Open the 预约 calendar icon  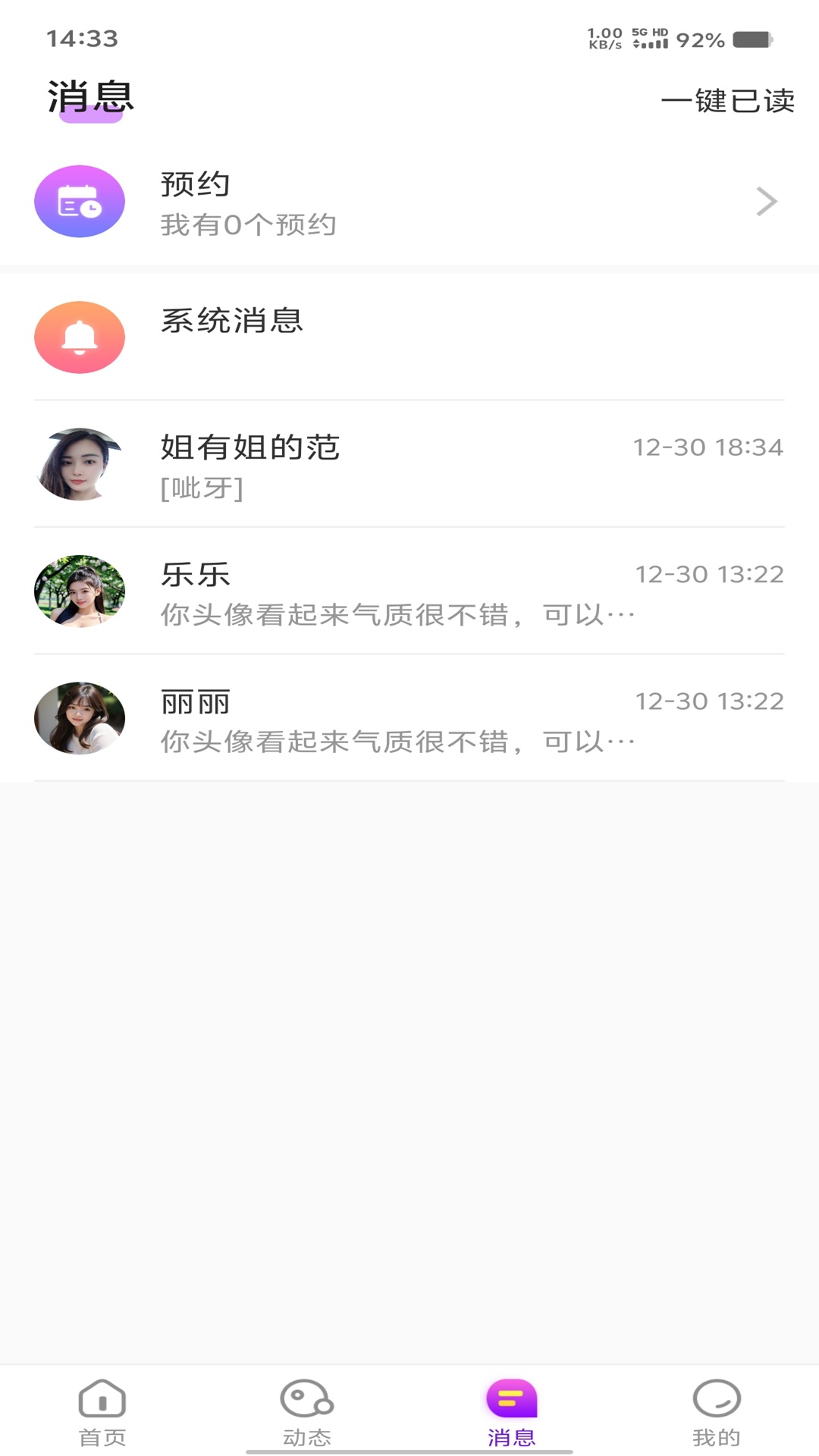pyautogui.click(x=80, y=201)
